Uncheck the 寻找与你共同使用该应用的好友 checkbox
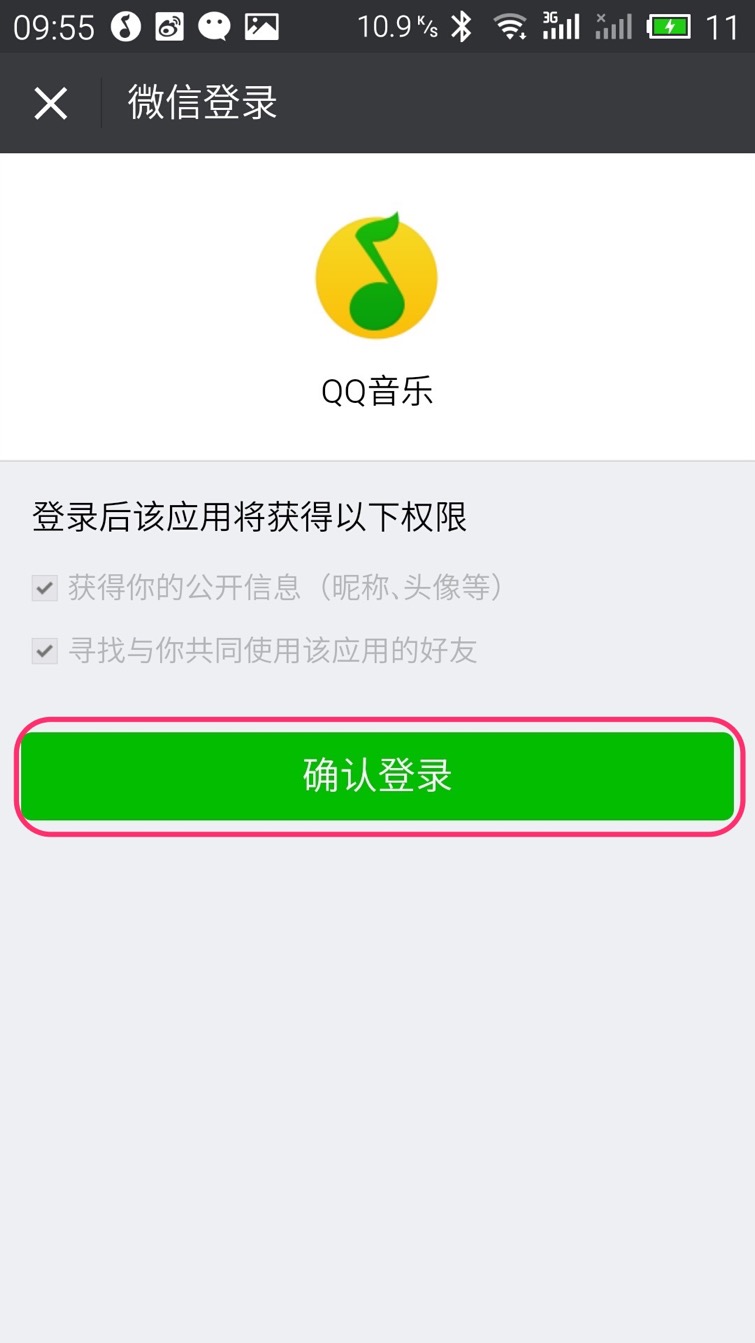Image resolution: width=755 pixels, height=1343 pixels. point(44,652)
